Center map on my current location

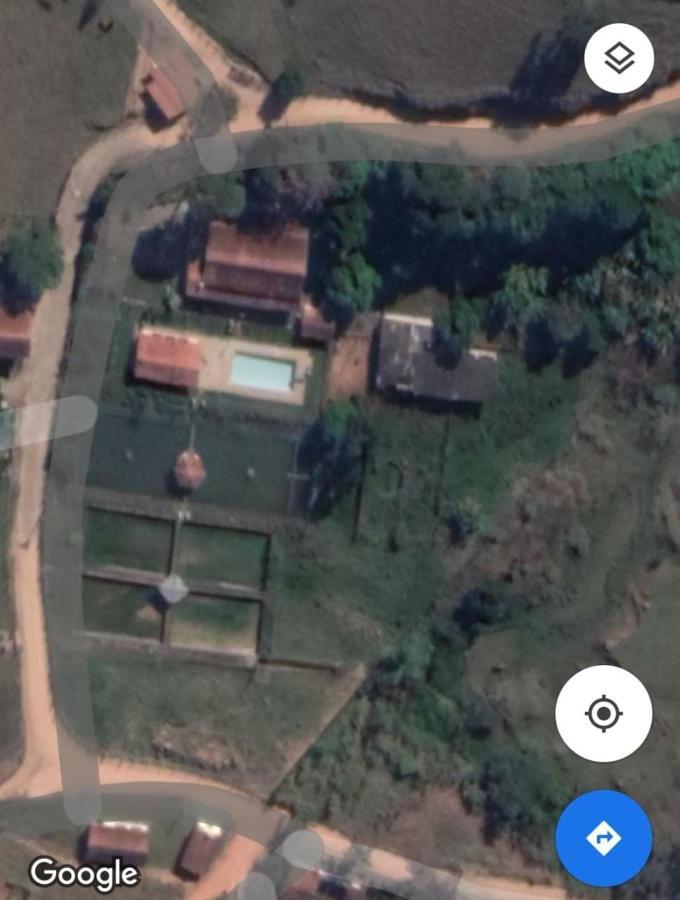(603, 714)
